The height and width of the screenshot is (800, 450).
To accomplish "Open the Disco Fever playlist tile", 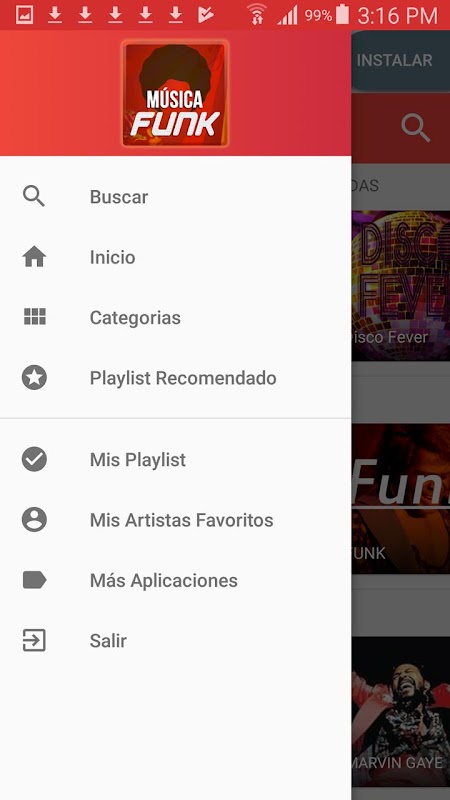I will coord(401,286).
